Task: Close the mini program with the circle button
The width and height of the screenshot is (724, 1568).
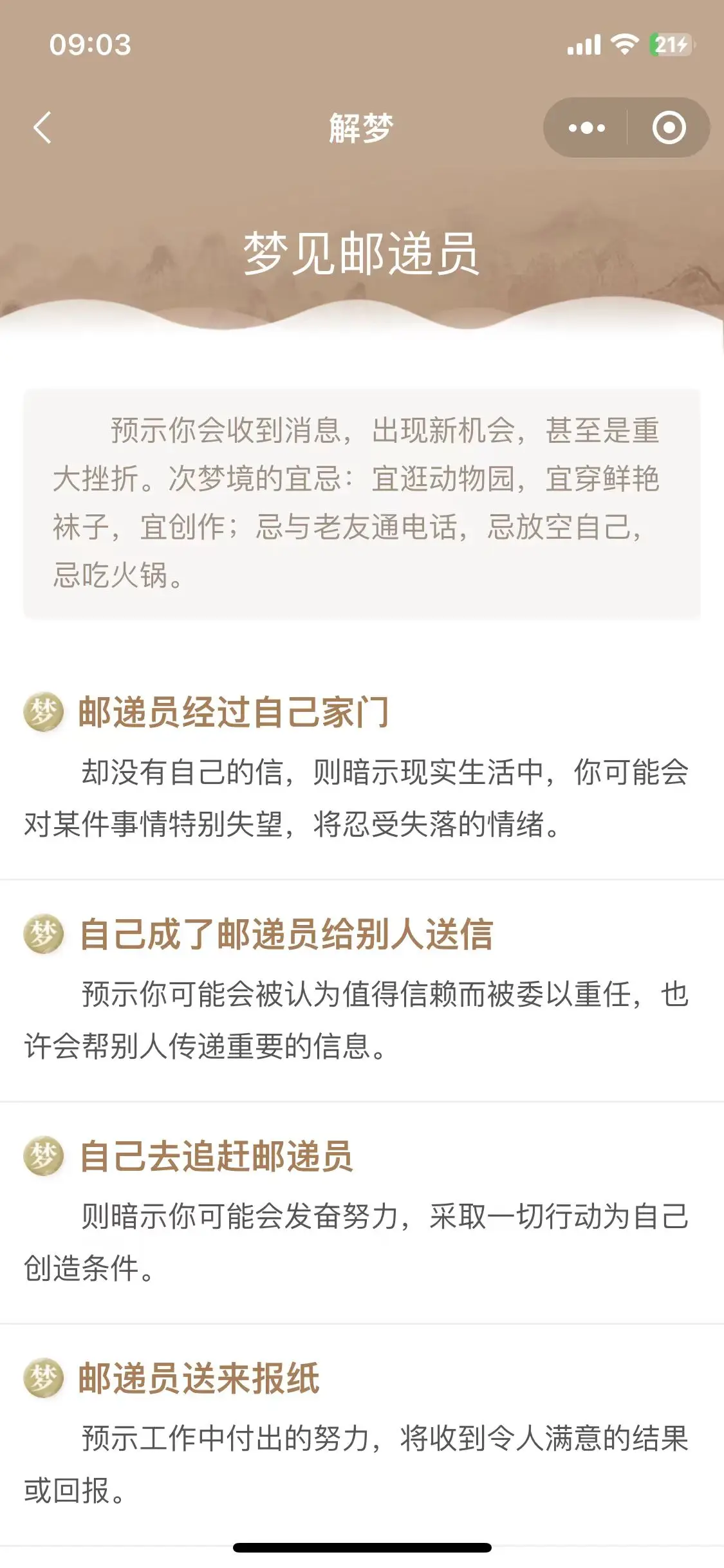Action: coord(669,128)
